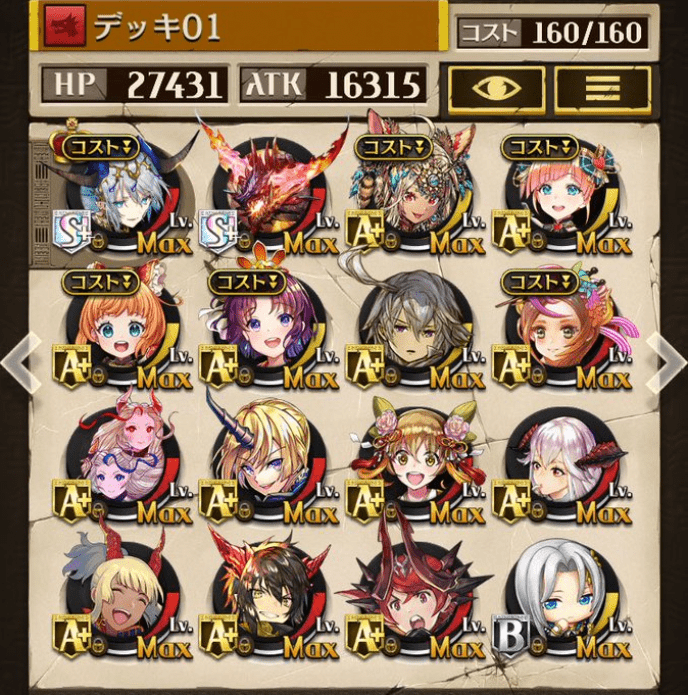The image size is (688, 695).
Task: Go to the next deck with right arrow
Action: (667, 360)
